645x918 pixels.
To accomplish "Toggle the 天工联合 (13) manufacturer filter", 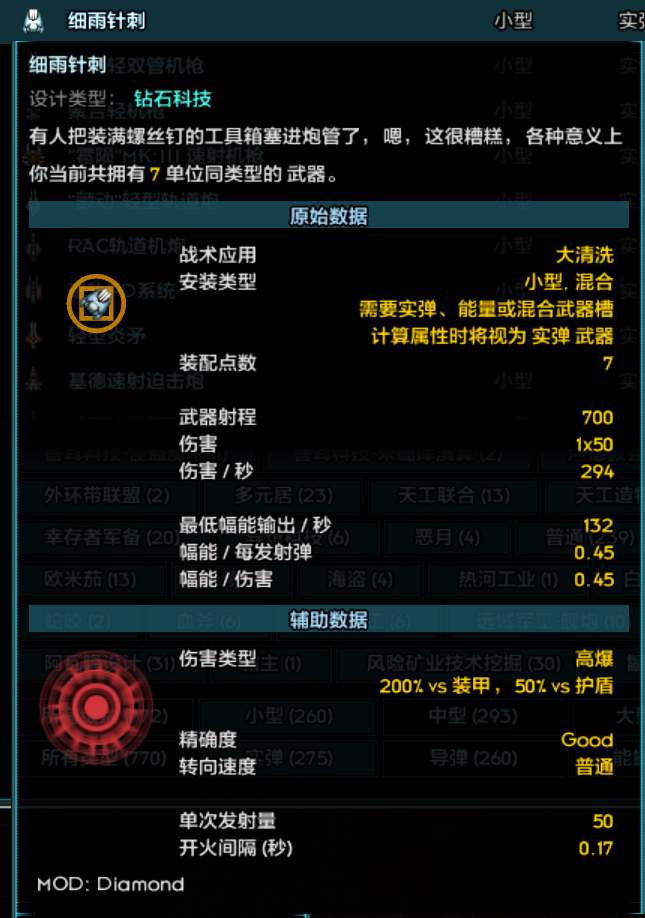I will pyautogui.click(x=453, y=496).
